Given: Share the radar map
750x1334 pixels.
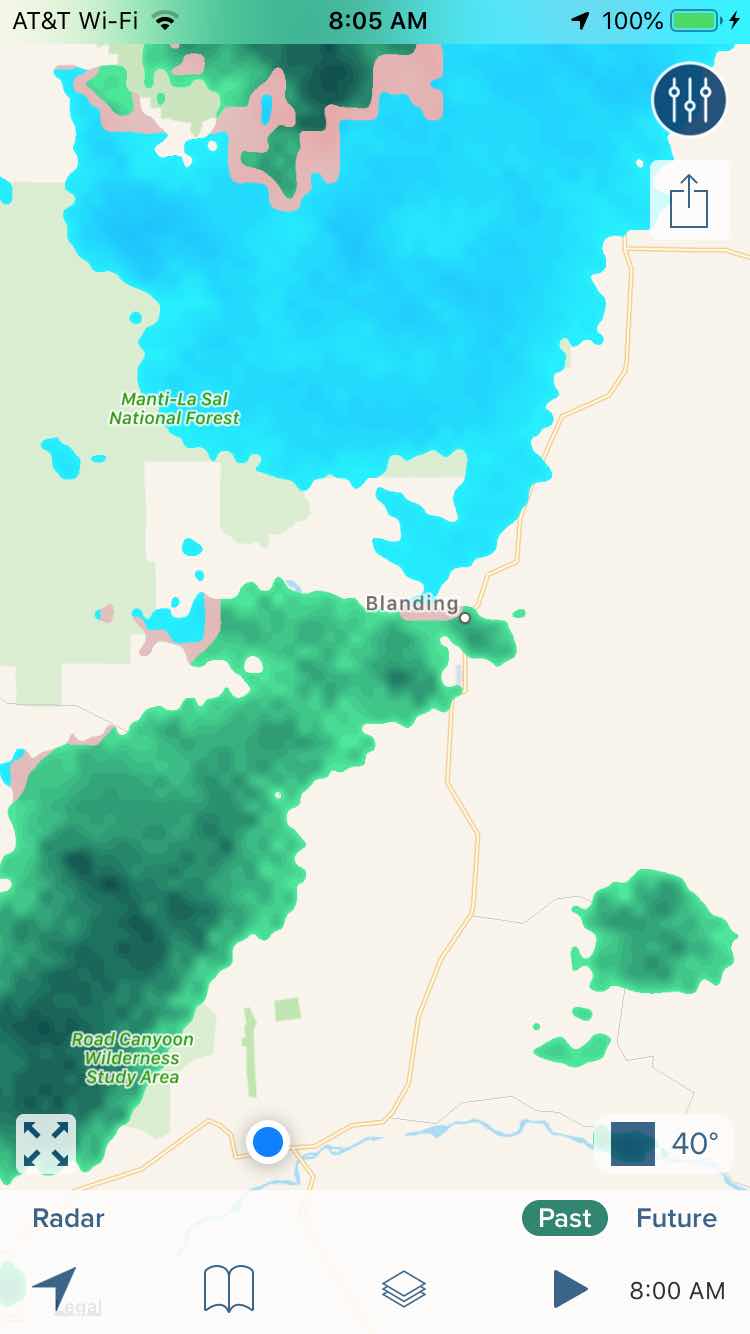Looking at the screenshot, I should point(689,200).
